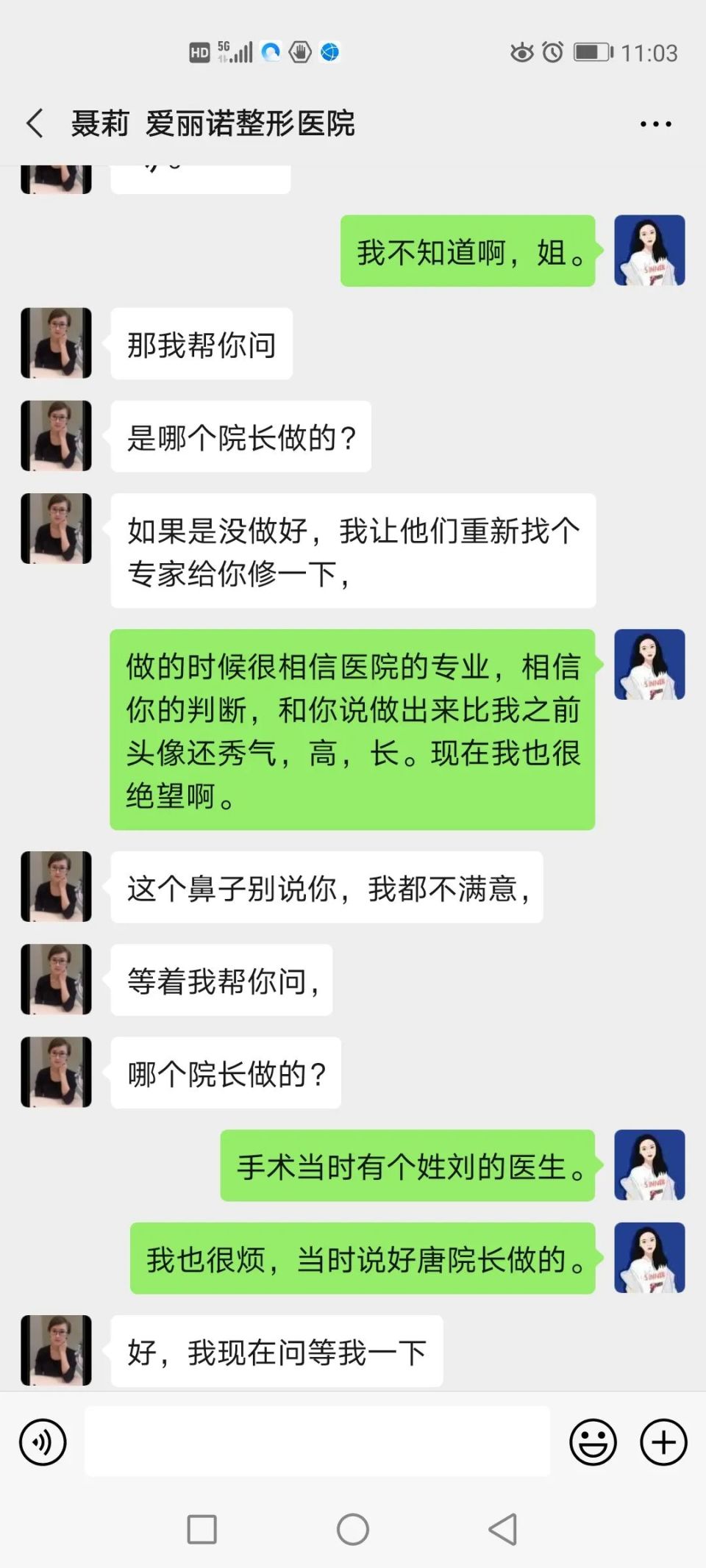This screenshot has height=1568, width=706.
Task: Tap the message text field
Action: pyautogui.click(x=317, y=1442)
